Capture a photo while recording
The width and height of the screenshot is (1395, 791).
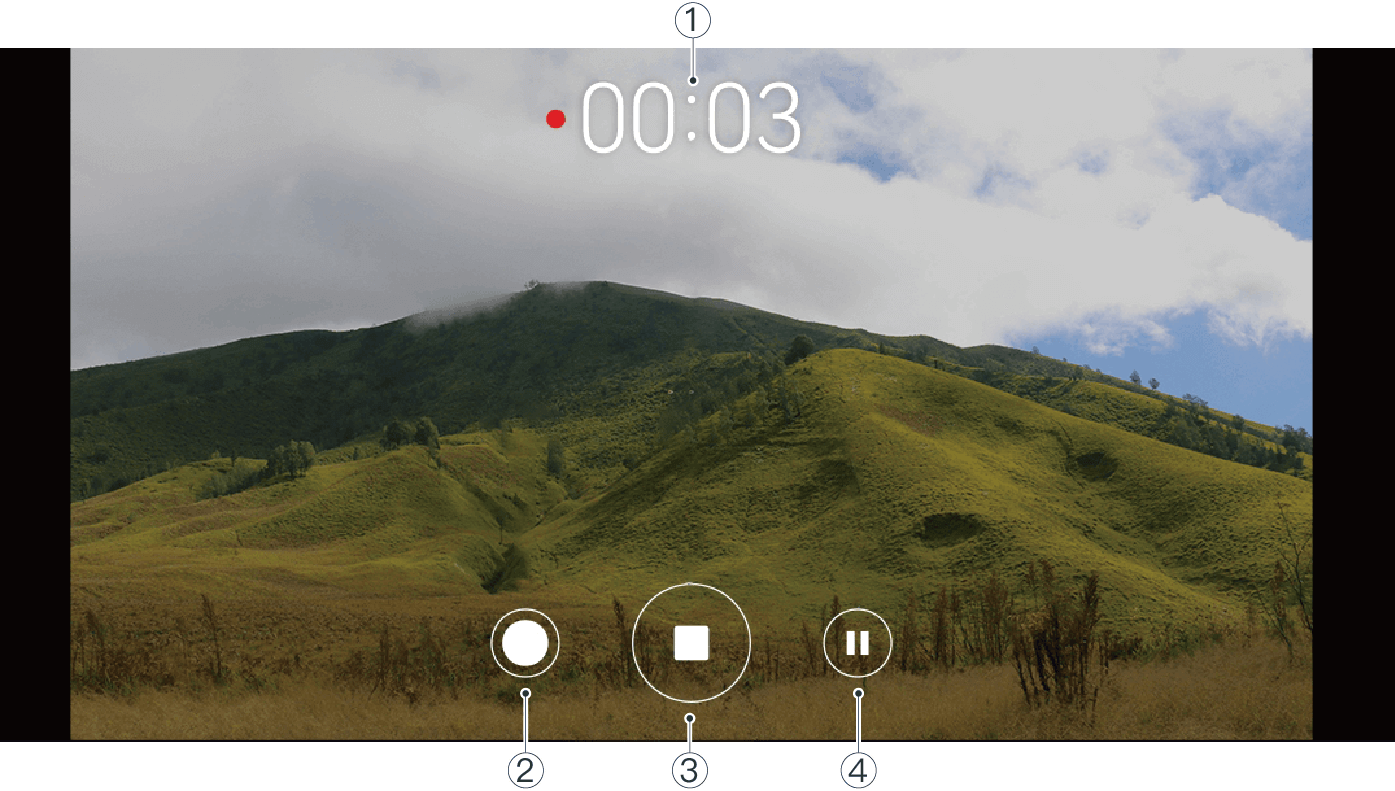click(x=525, y=644)
